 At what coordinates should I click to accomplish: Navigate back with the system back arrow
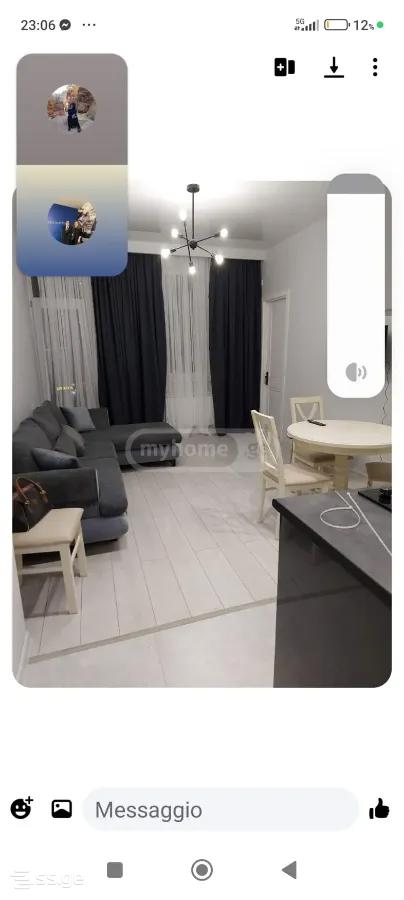point(289,870)
